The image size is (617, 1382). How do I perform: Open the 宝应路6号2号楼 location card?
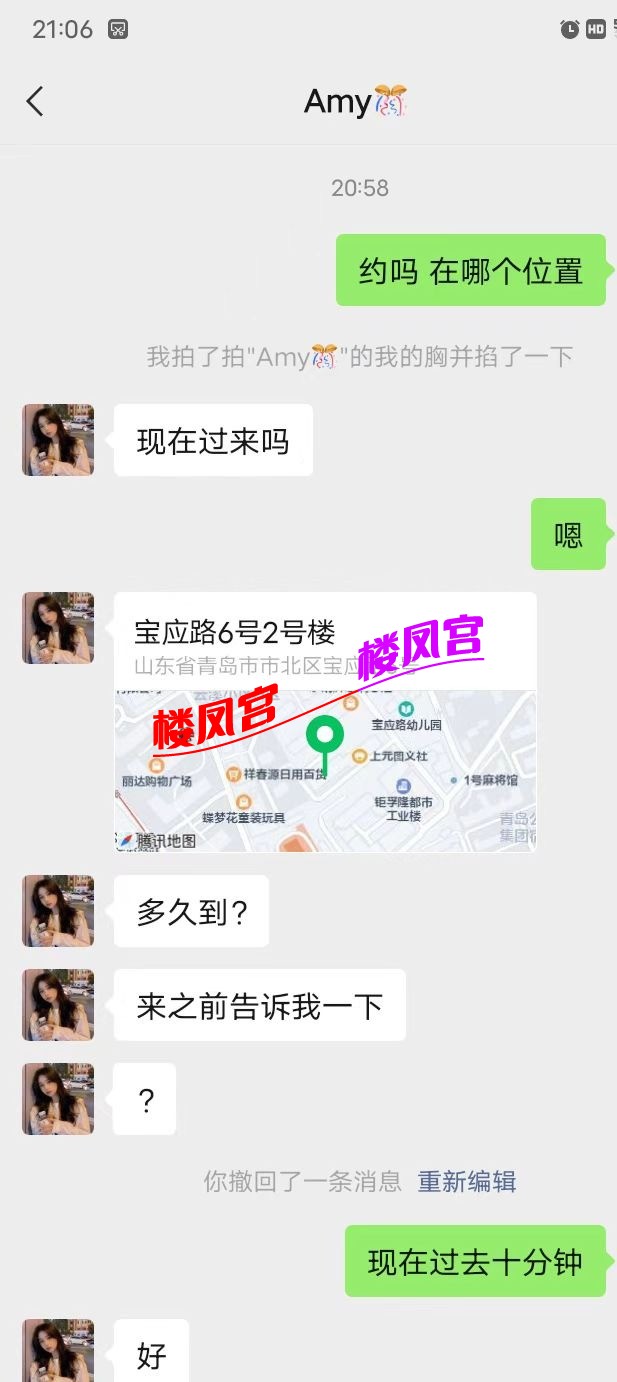[325, 722]
